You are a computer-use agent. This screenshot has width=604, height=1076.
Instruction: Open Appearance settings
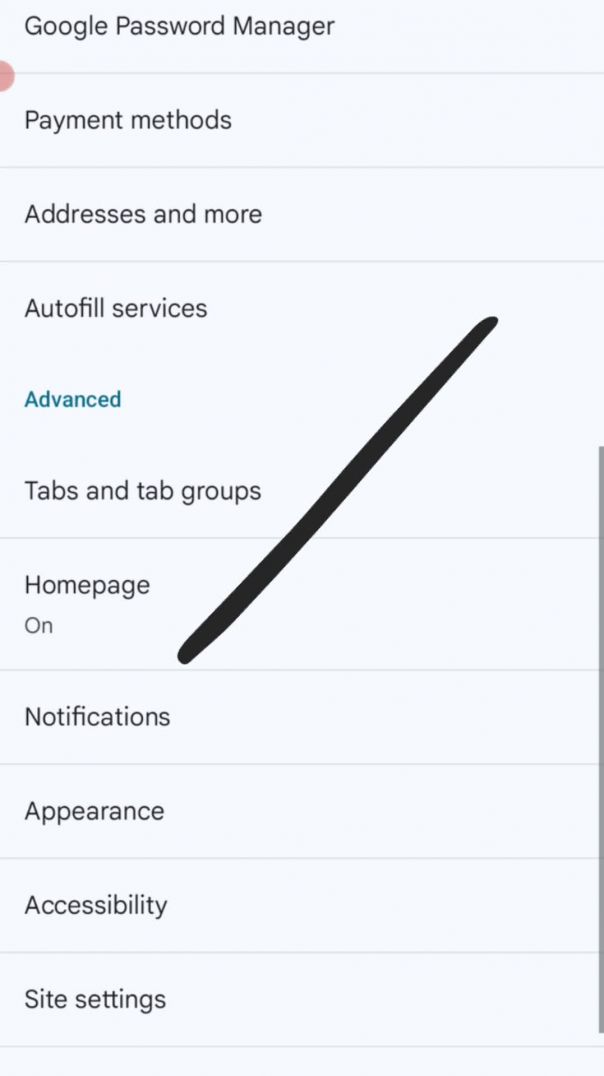[94, 811]
